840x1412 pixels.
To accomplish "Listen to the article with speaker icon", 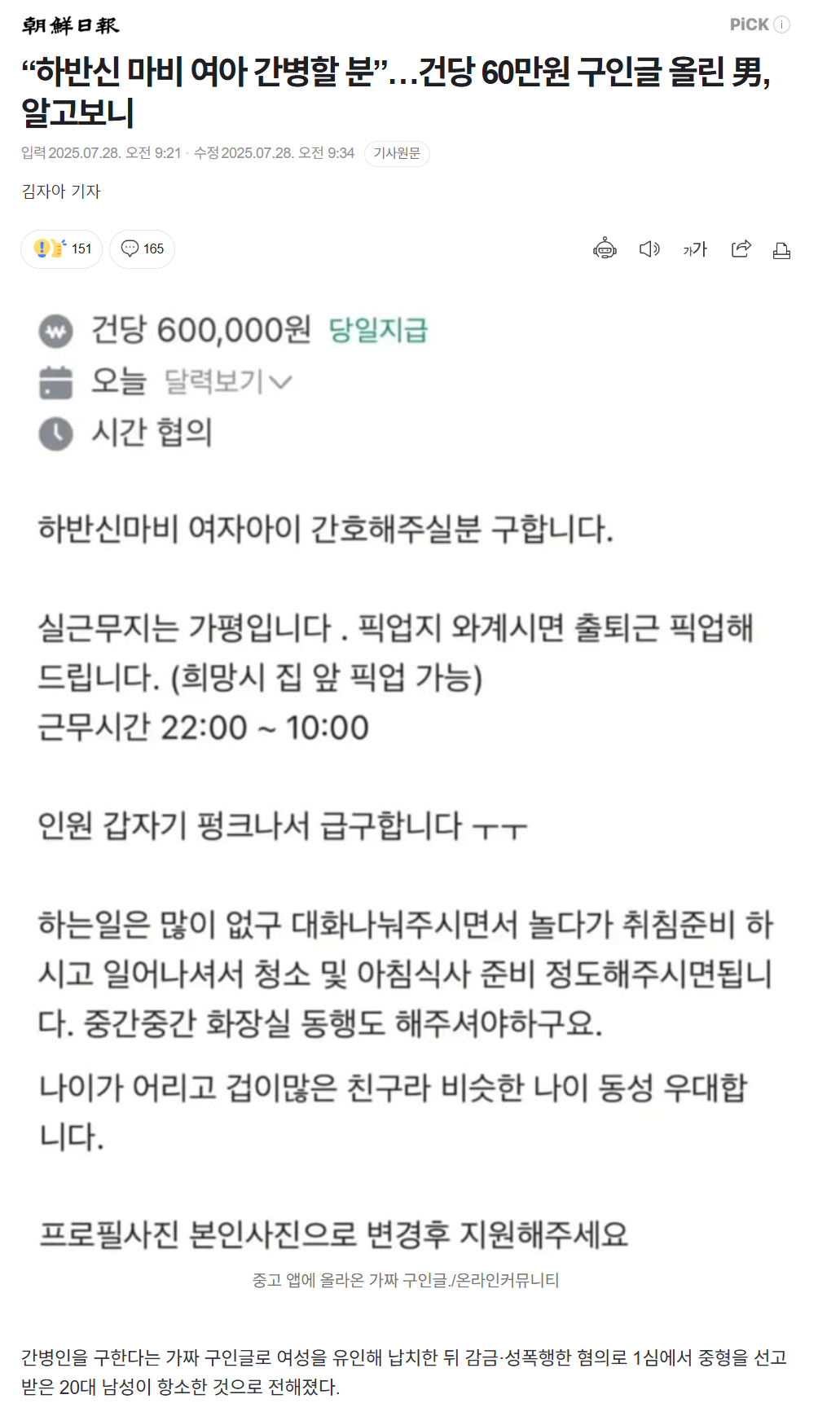I will 649,249.
